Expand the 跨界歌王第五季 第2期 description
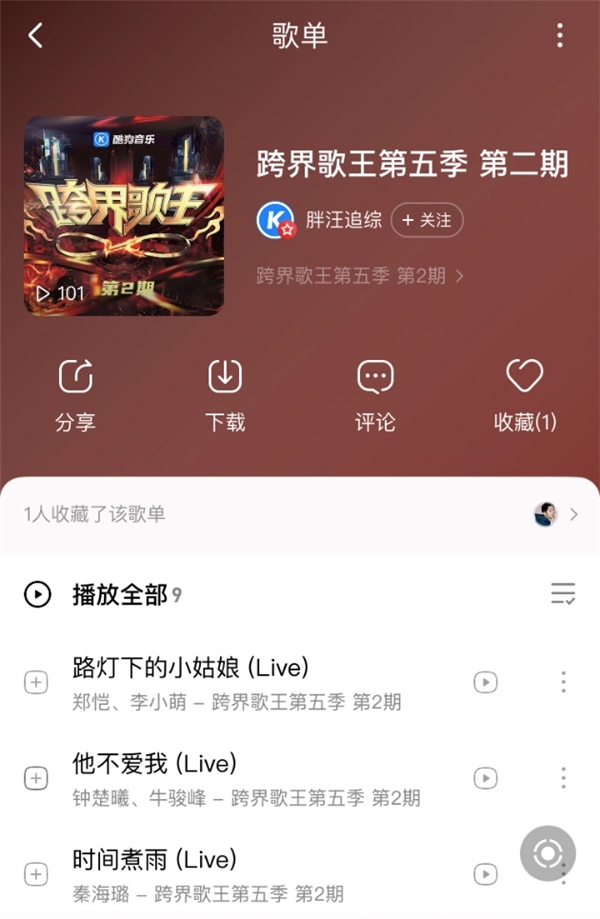Image resolution: width=600 pixels, height=919 pixels. (x=360, y=276)
